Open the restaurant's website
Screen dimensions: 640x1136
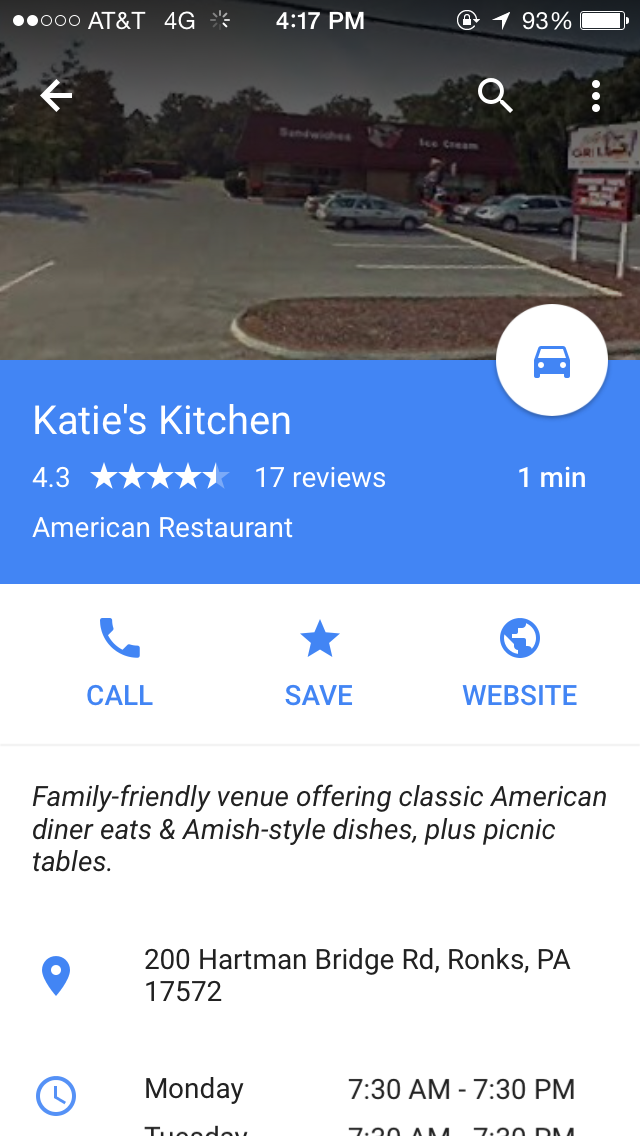[519, 662]
